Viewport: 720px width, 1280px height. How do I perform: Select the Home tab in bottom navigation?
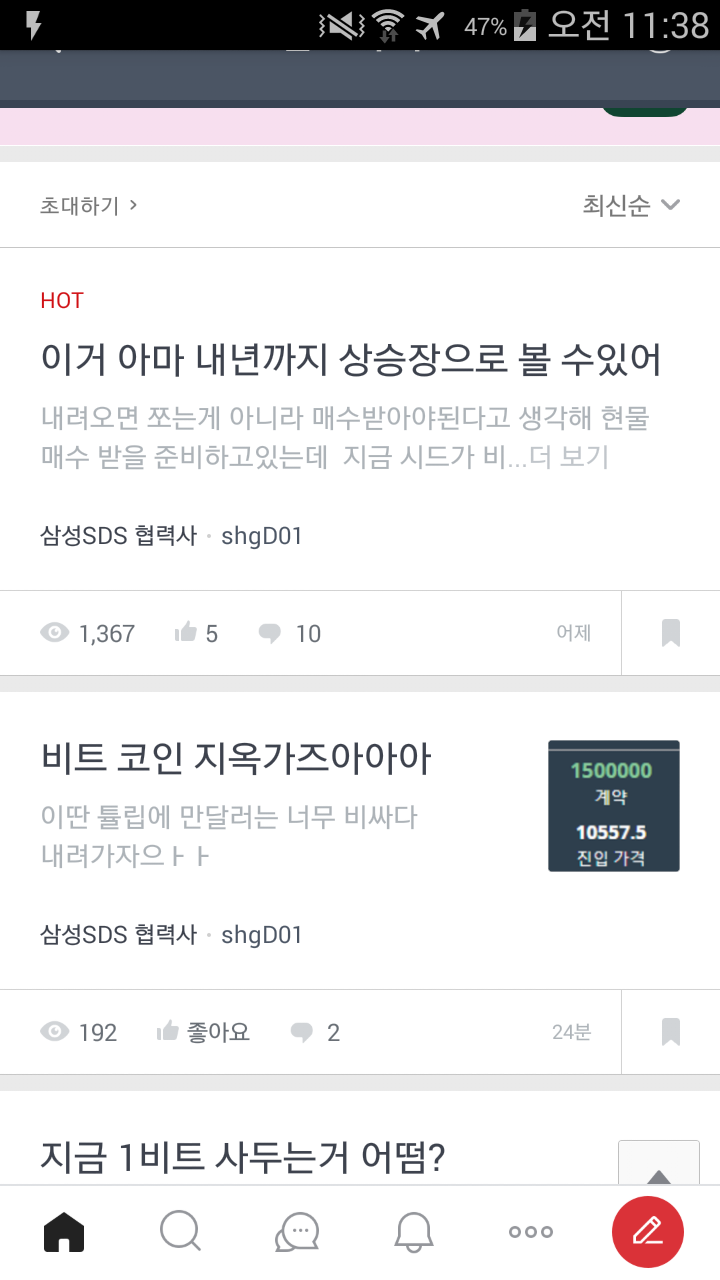point(63,1232)
